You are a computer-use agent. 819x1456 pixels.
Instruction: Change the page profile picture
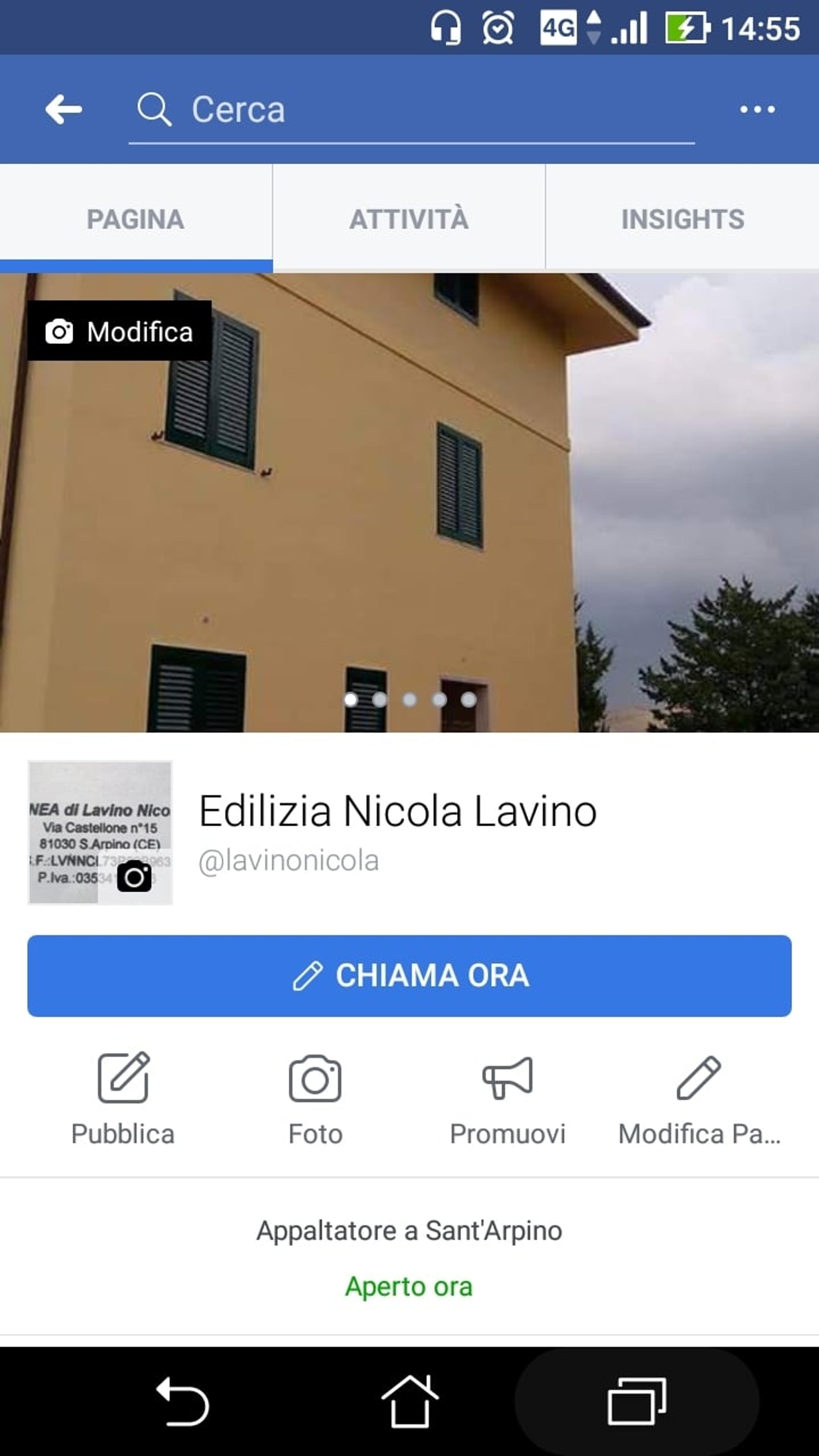click(100, 833)
